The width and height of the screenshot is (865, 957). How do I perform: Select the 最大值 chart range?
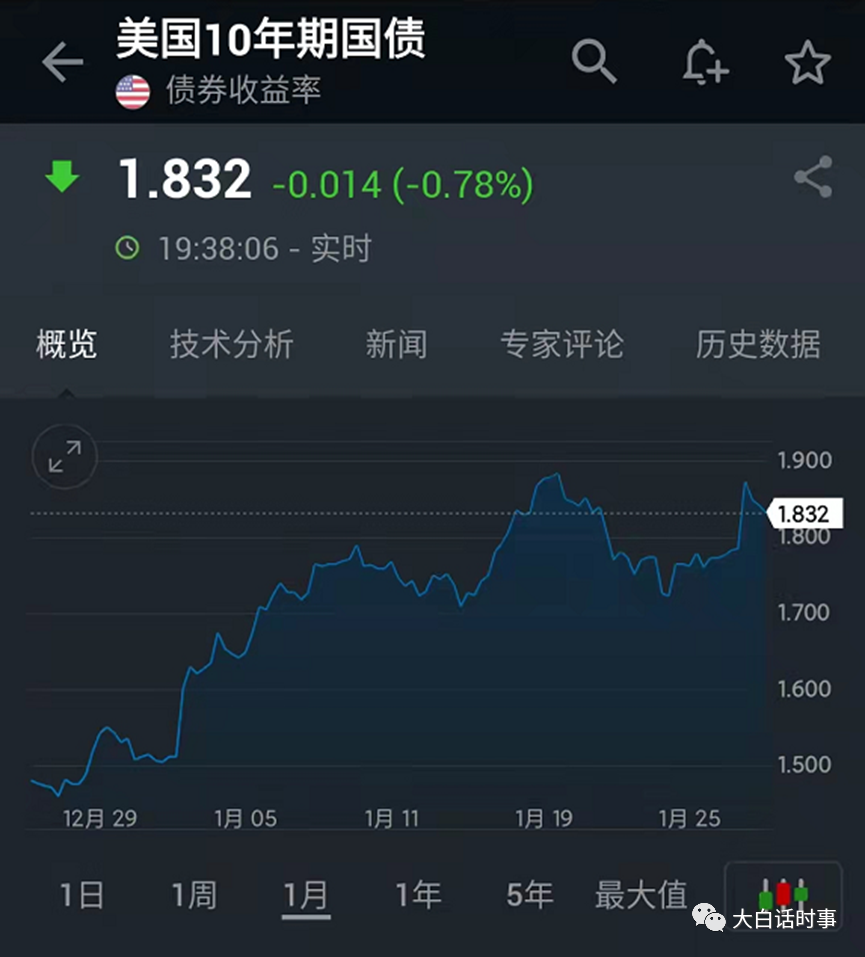pyautogui.click(x=642, y=895)
